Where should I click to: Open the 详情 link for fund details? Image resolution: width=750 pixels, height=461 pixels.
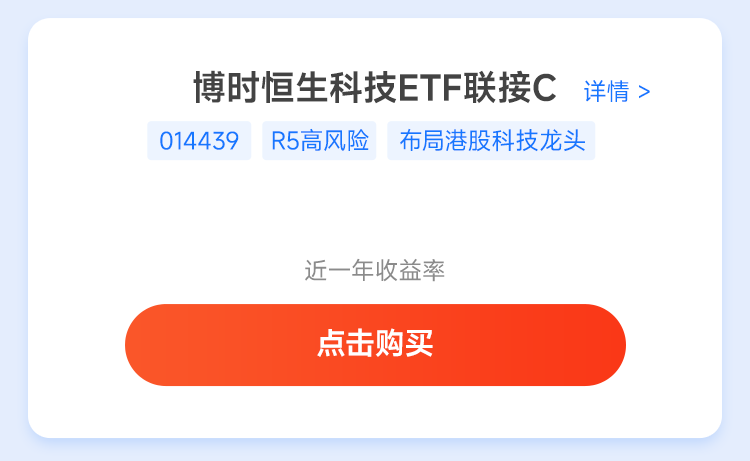coord(617,92)
